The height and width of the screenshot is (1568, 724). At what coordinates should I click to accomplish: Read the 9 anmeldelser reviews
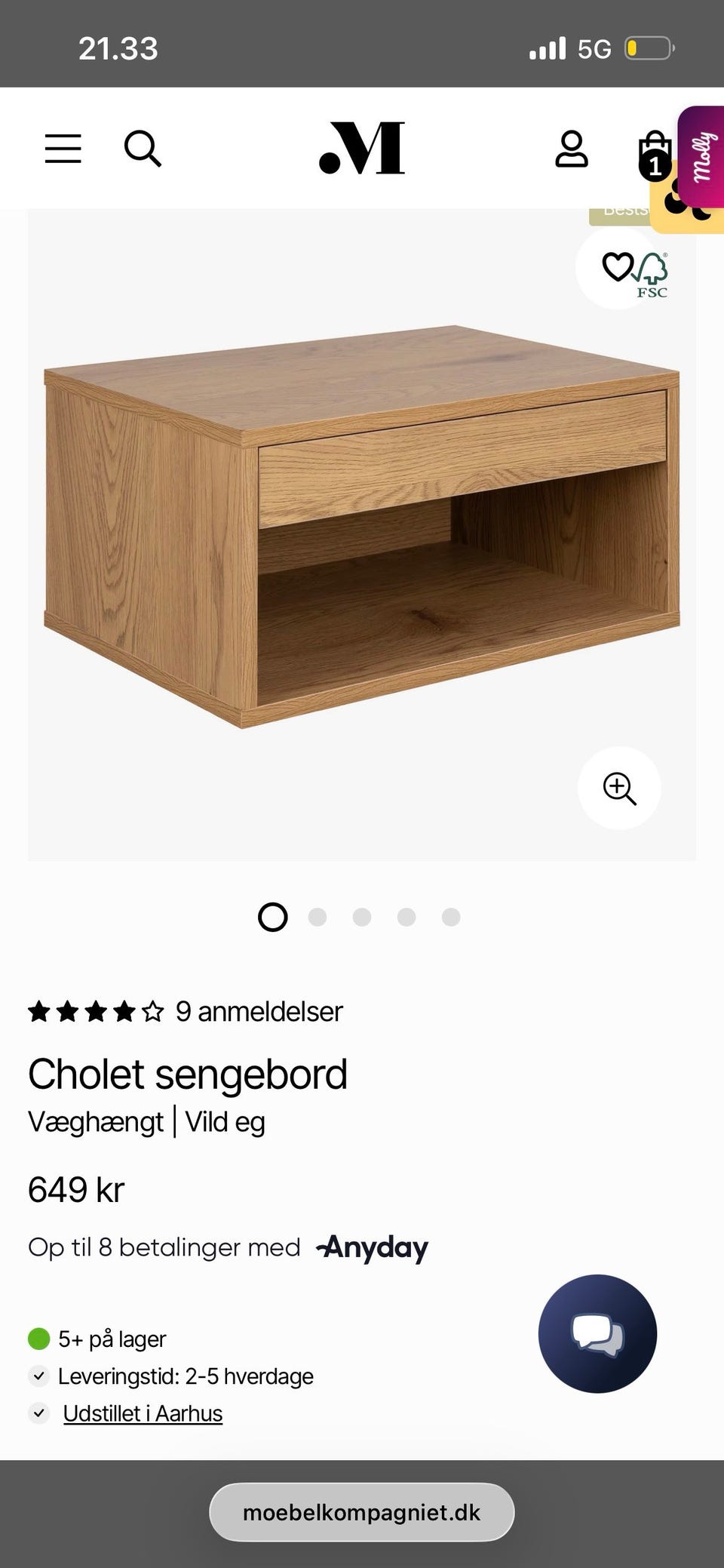point(259,1011)
